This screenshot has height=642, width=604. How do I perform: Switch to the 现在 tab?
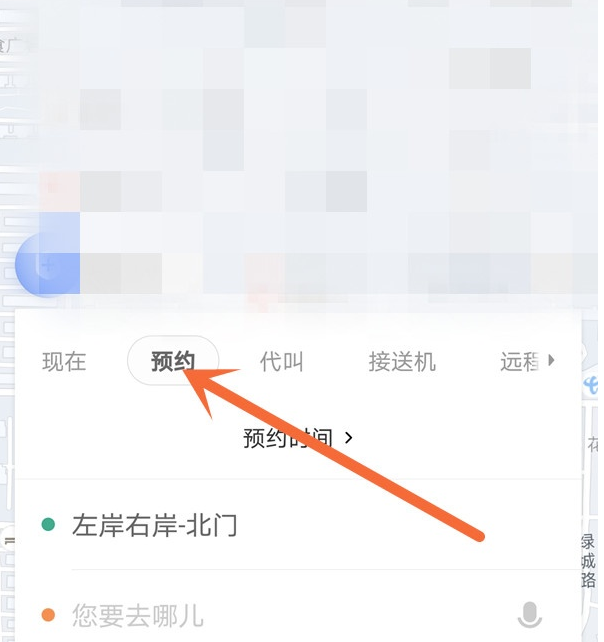click(64, 362)
